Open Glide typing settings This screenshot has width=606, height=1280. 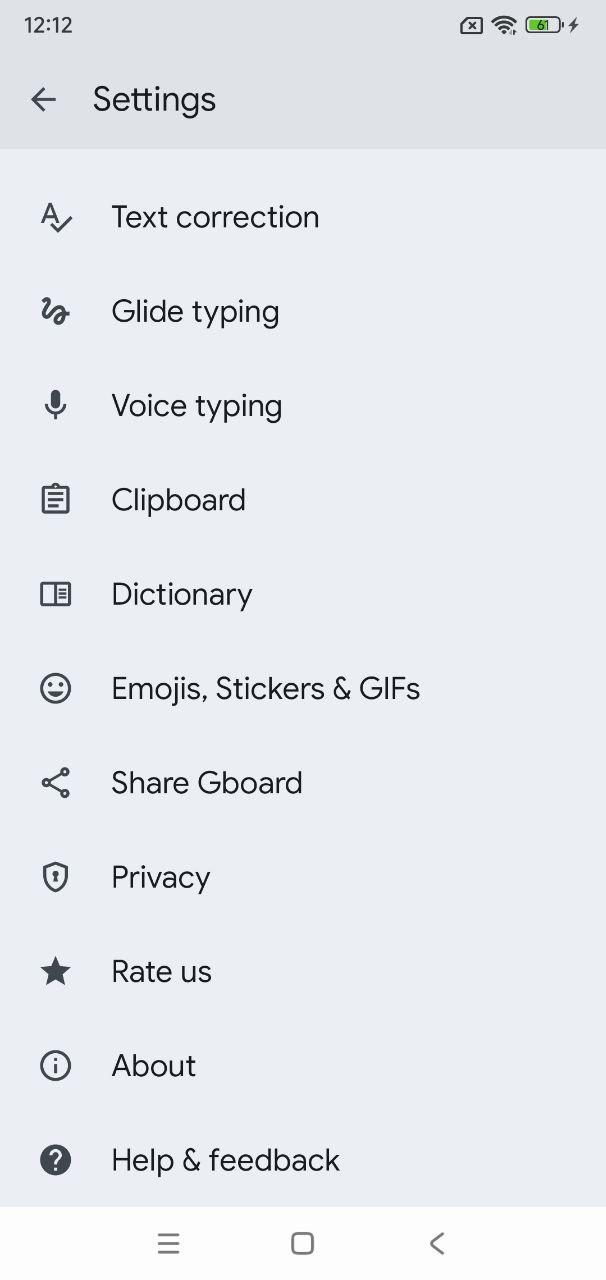195,312
